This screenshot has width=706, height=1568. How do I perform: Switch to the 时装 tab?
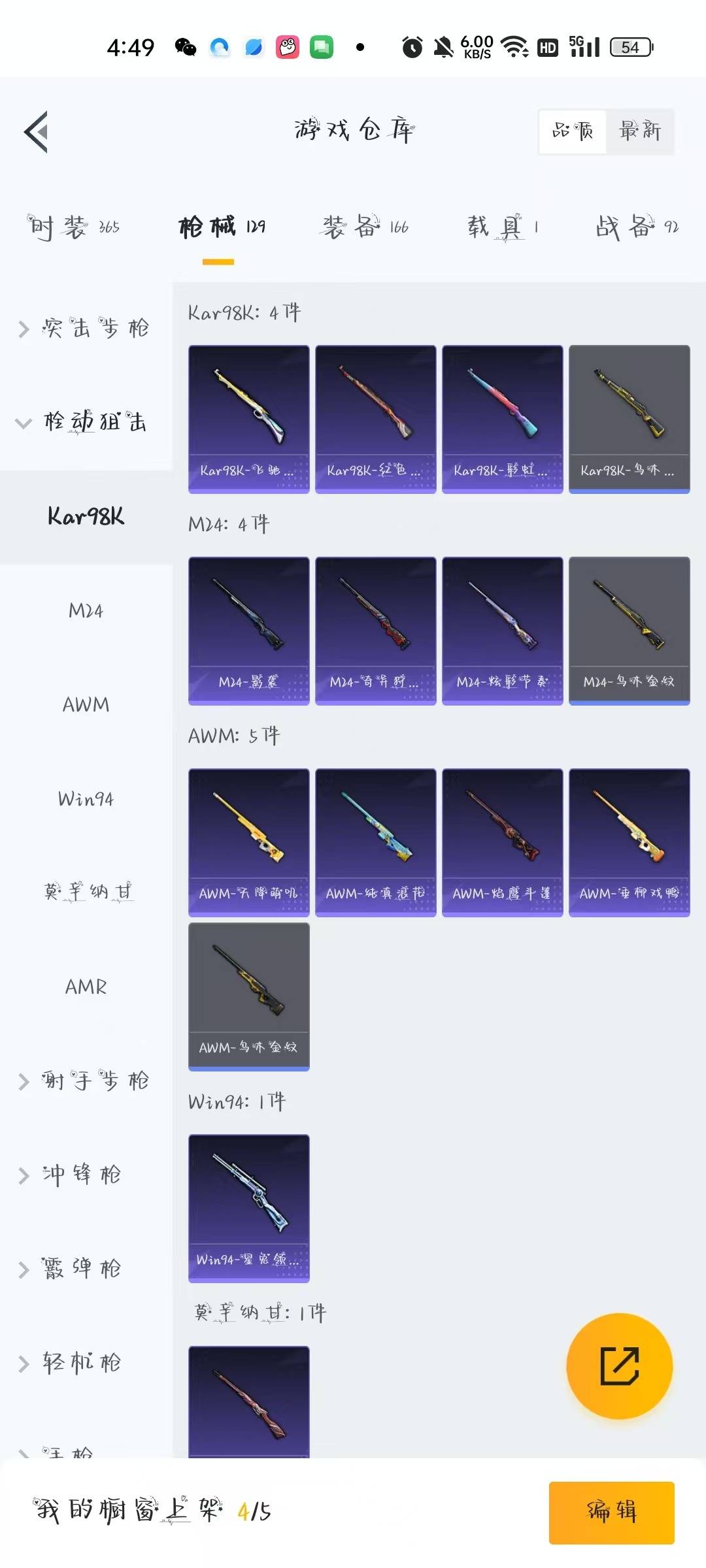[73, 227]
